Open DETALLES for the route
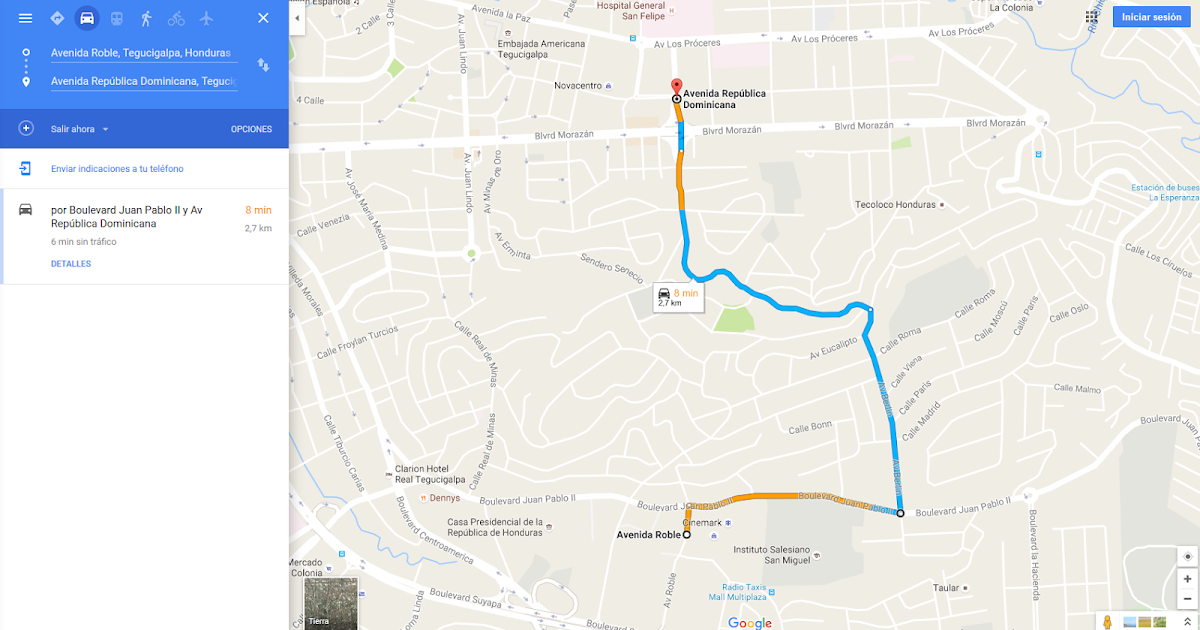 click(71, 264)
